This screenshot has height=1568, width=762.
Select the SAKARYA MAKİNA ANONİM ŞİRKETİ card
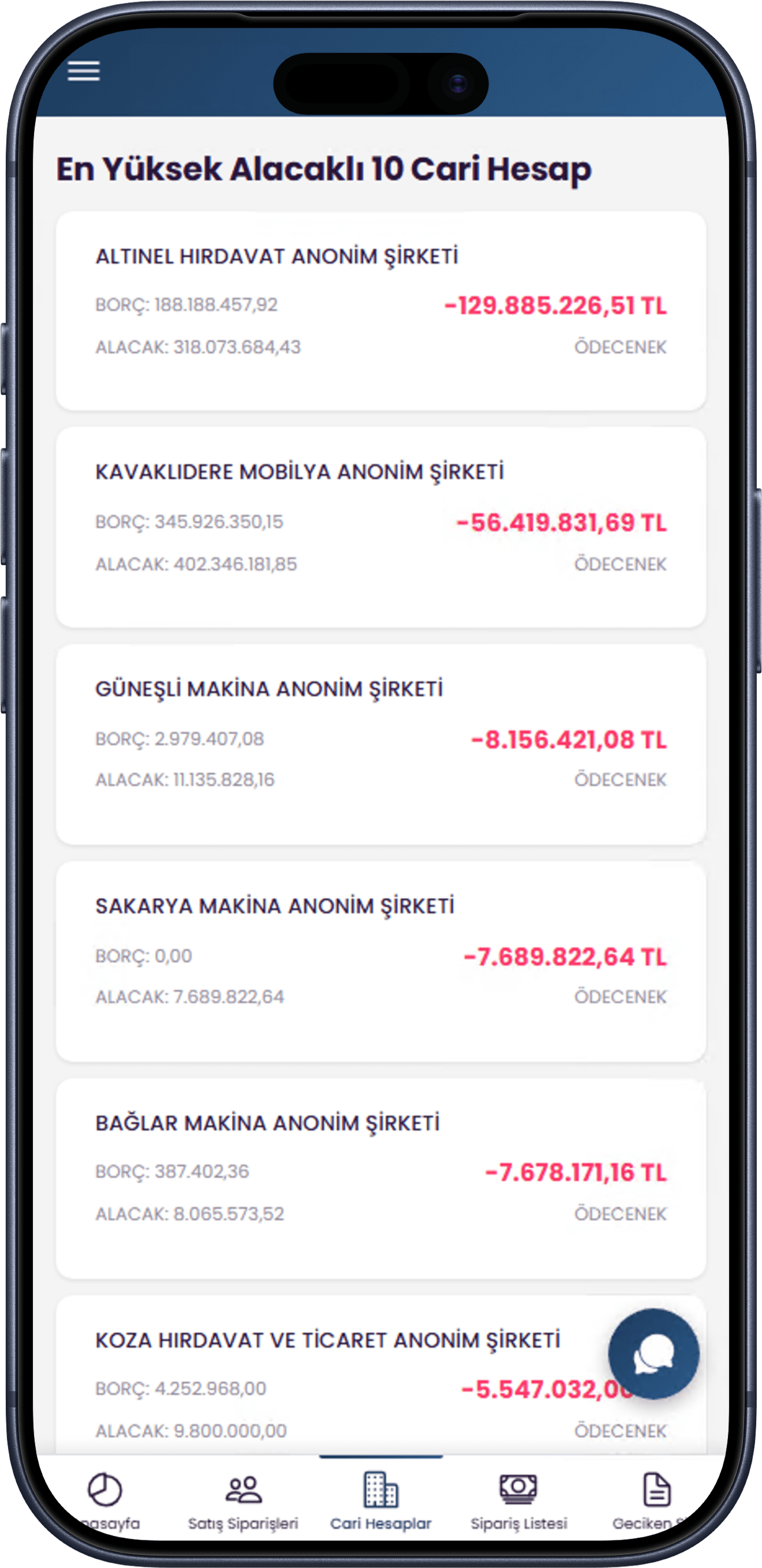380,961
